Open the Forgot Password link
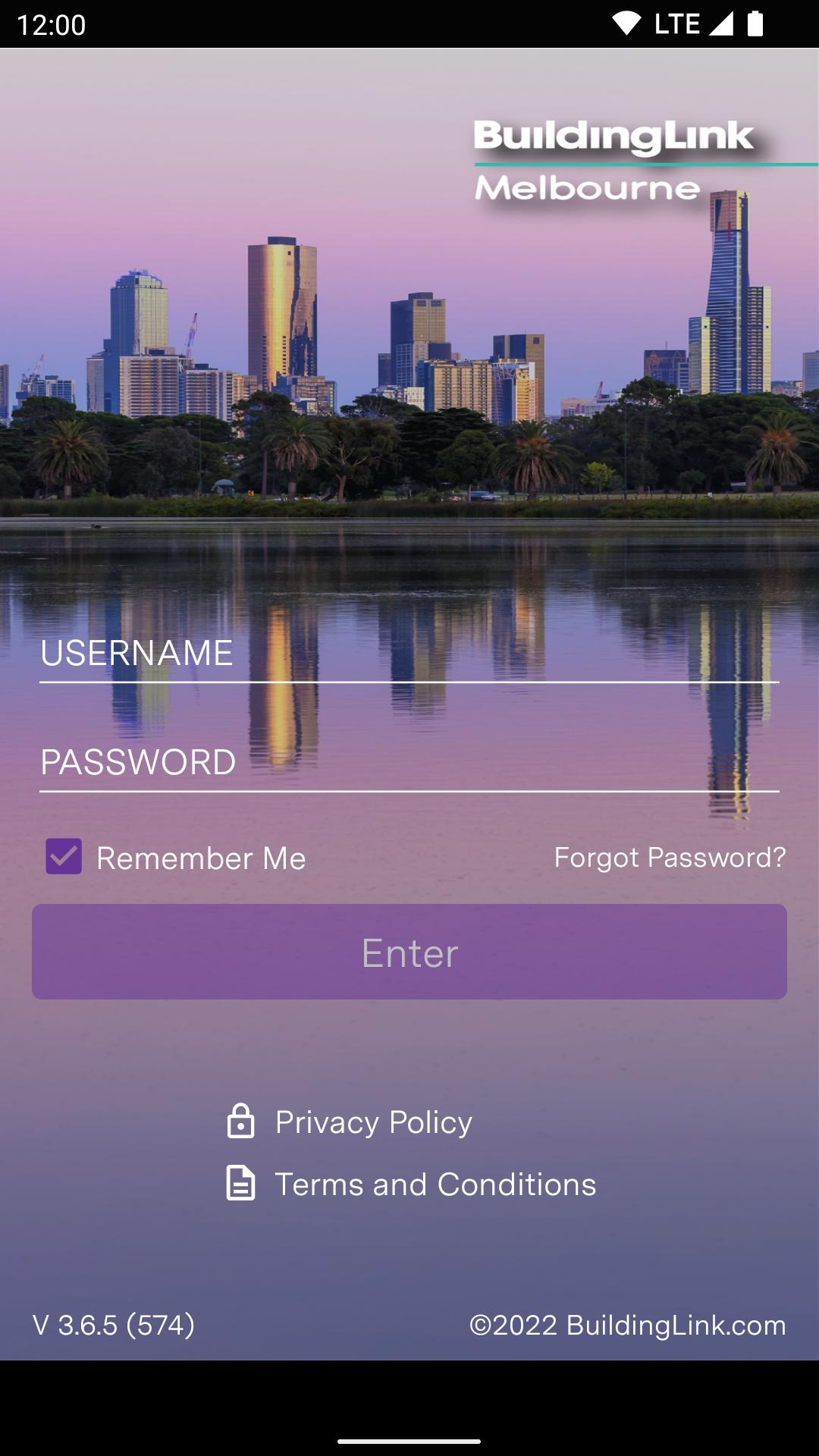Image resolution: width=819 pixels, height=1456 pixels. tap(670, 858)
